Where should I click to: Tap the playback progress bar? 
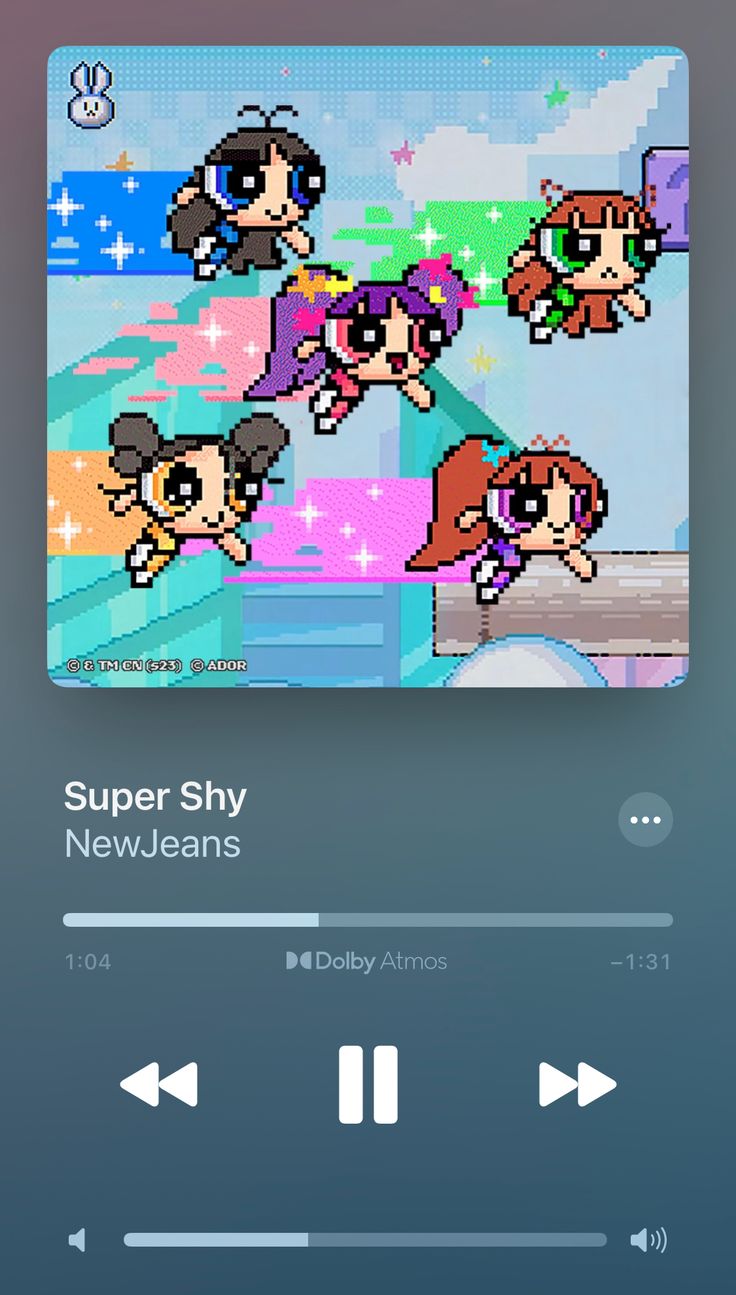367,920
